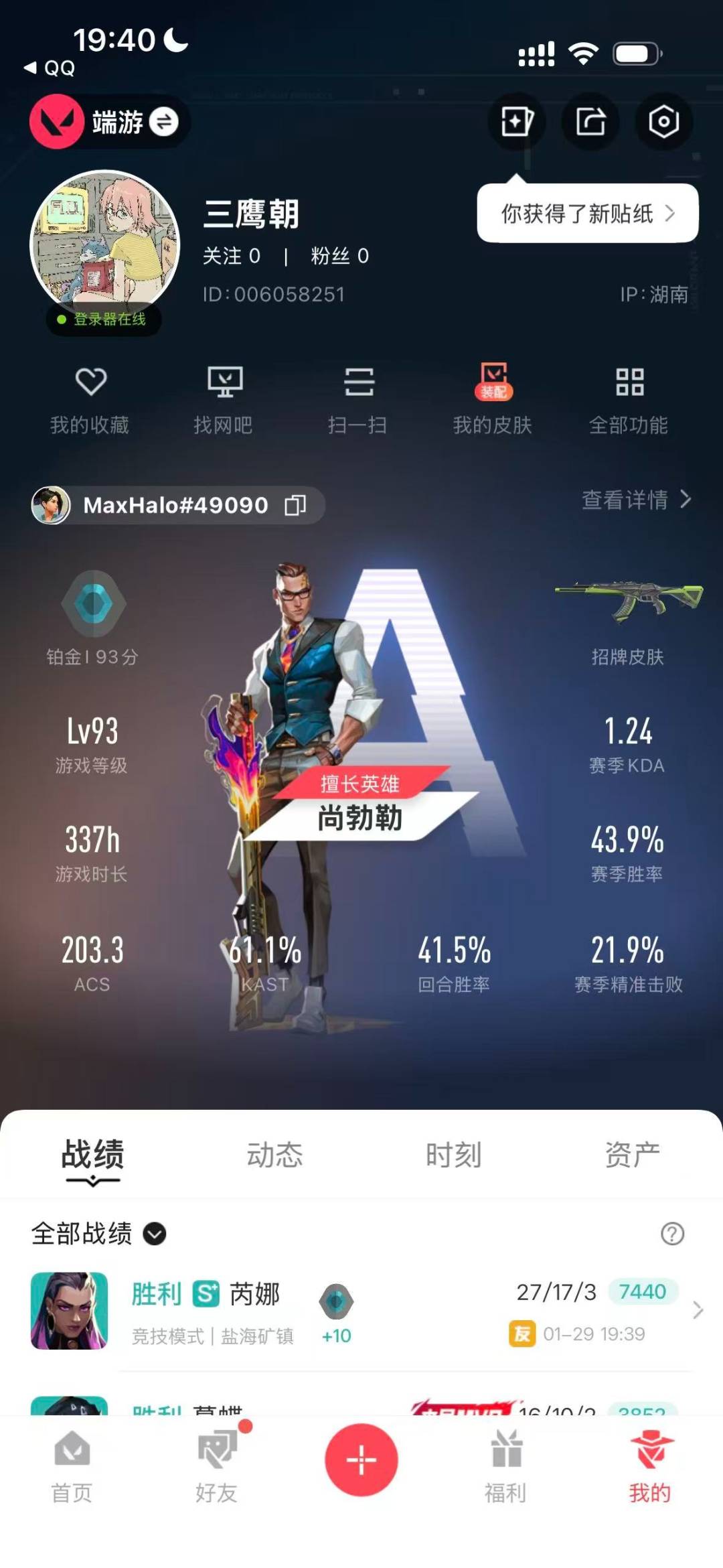Copy the game ID MaxHalo#49090

click(295, 505)
